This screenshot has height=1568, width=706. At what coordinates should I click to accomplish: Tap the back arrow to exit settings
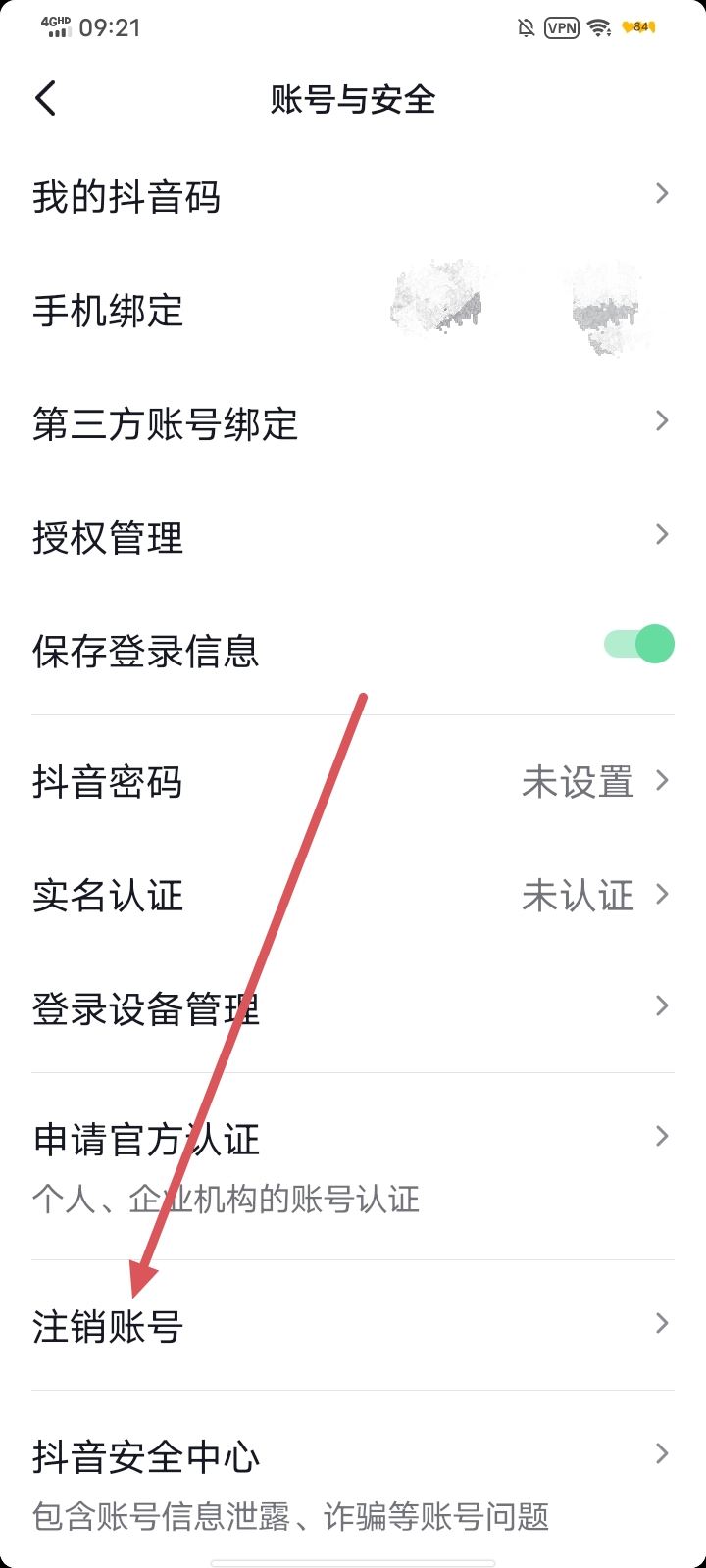tap(44, 98)
